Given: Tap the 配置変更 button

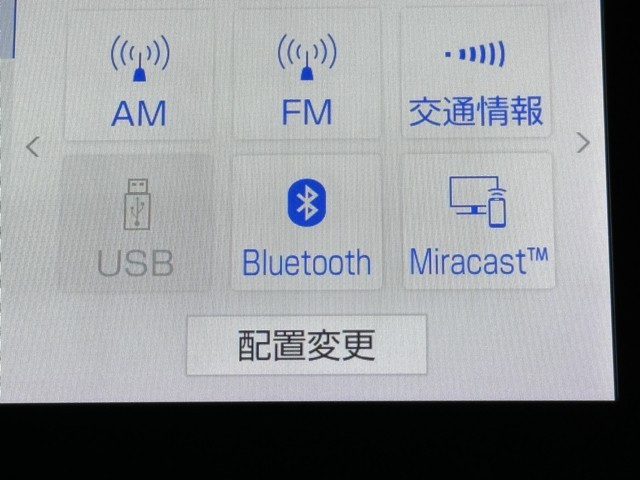Looking at the screenshot, I should [307, 345].
